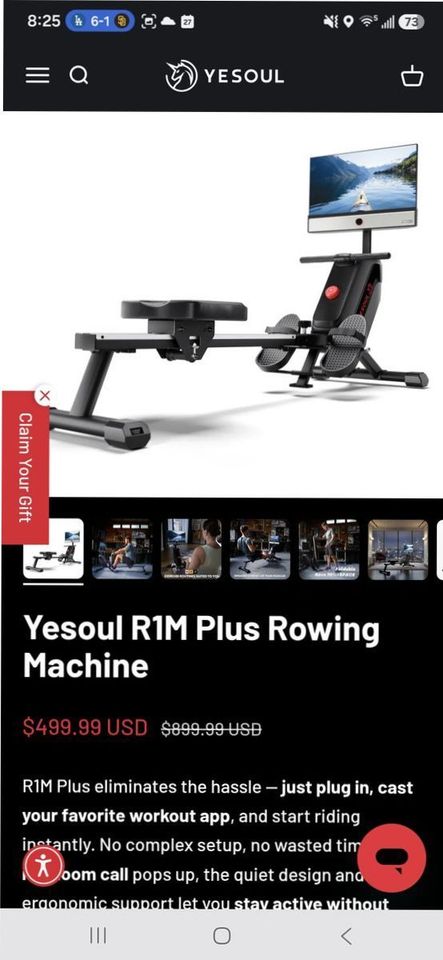Open the hamburger menu
This screenshot has width=443, height=960.
coord(37,75)
